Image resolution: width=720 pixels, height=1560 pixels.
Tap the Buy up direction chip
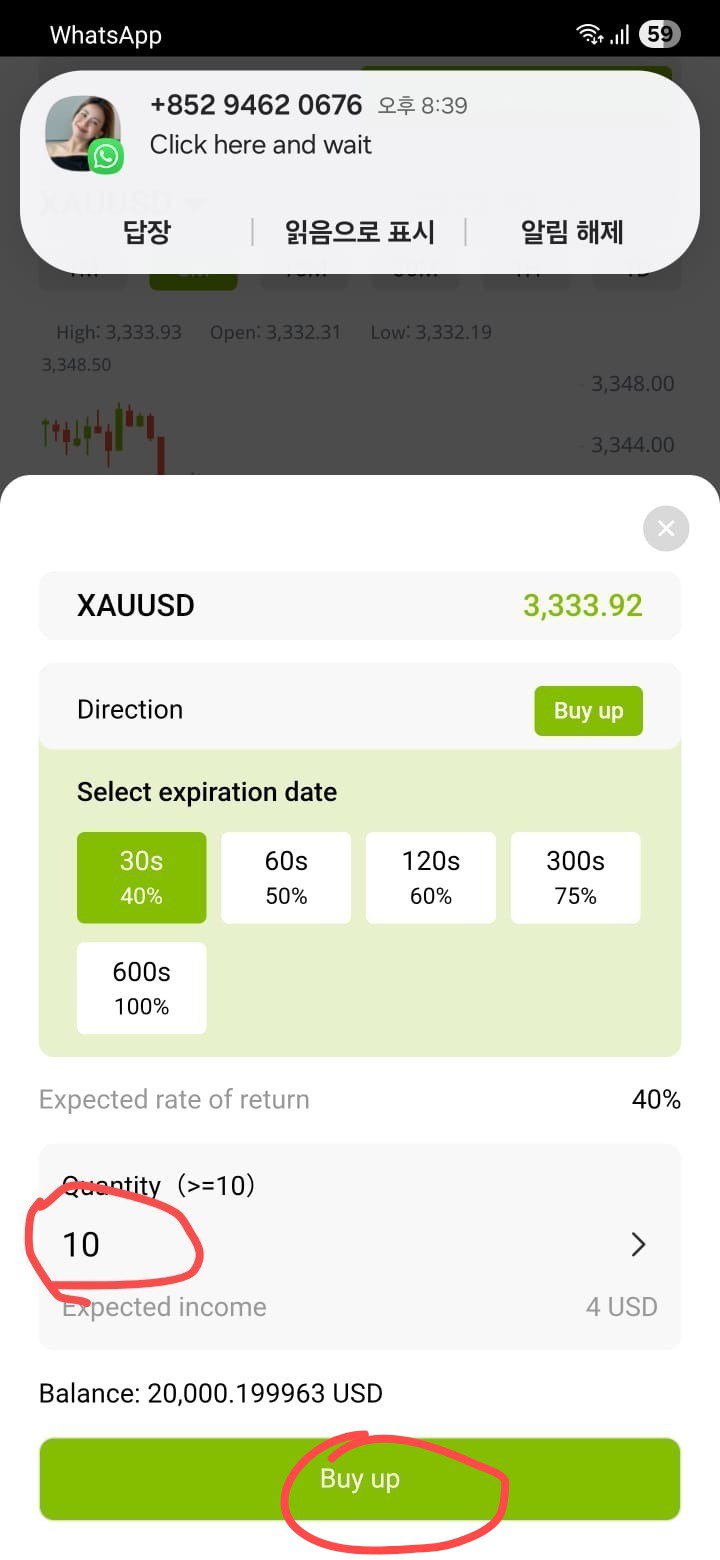point(588,711)
